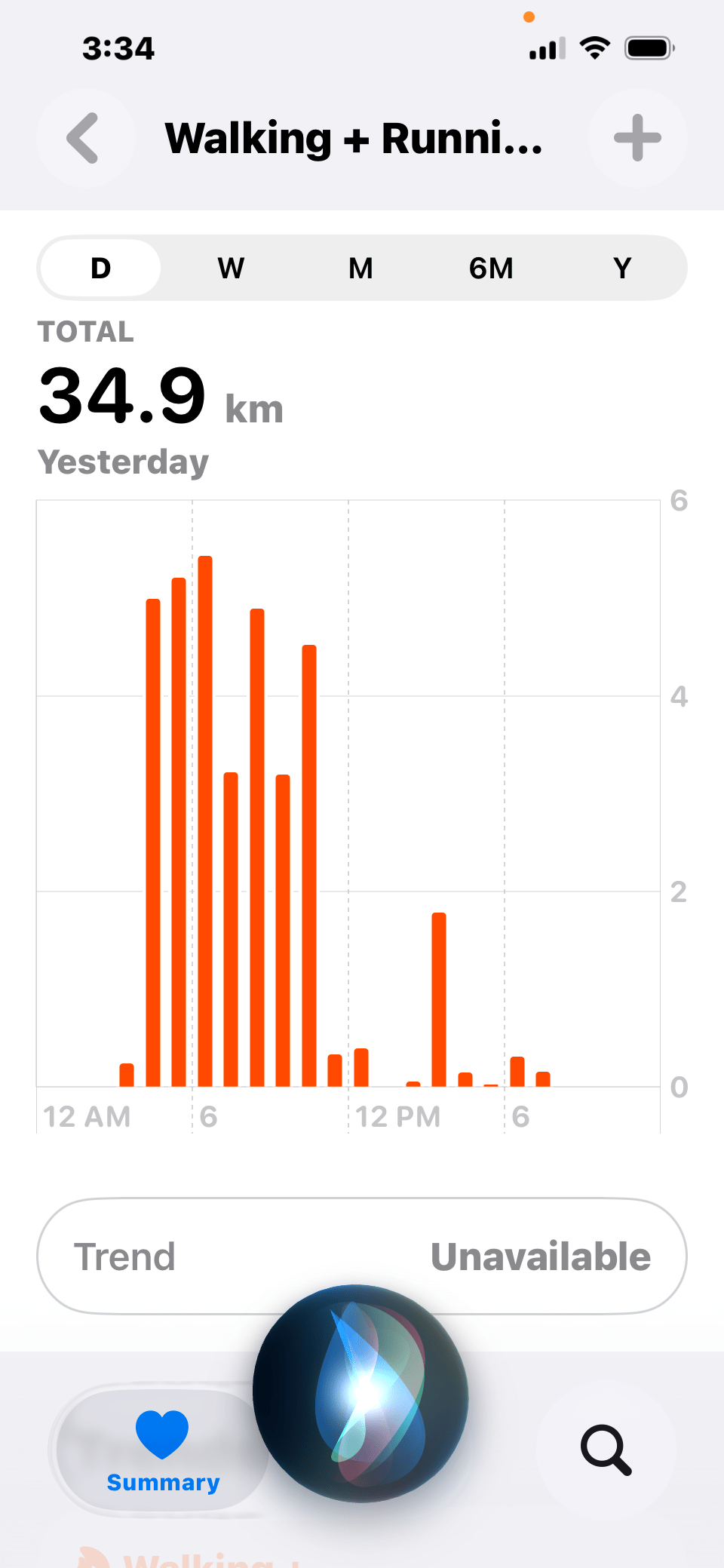This screenshot has width=724, height=1568.
Task: Show the 6M six-month view
Action: click(492, 268)
